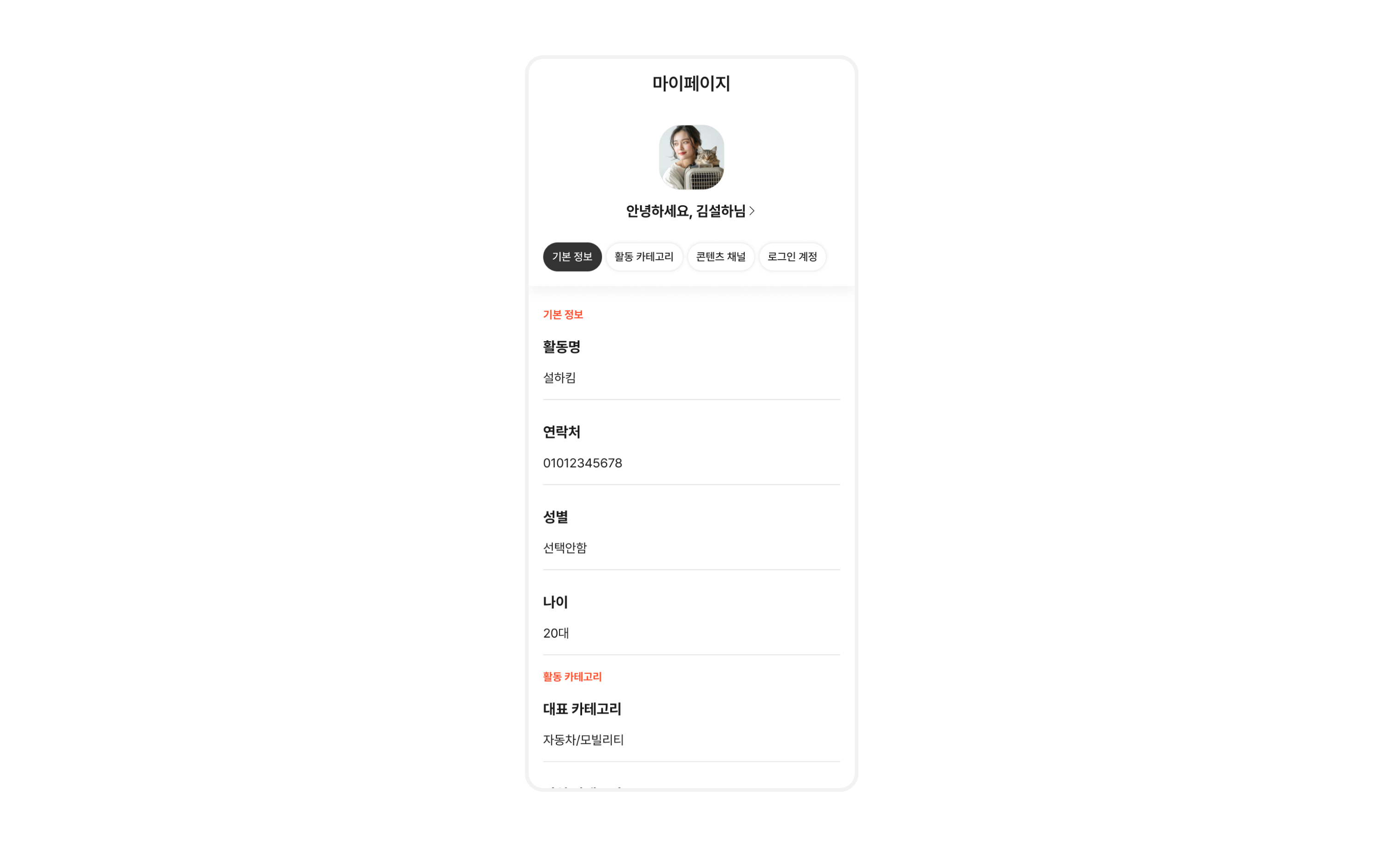This screenshot has height=847, width=1400.
Task: Open profile via 안녕하세요, 김설하님 chevron
Action: pos(751,211)
